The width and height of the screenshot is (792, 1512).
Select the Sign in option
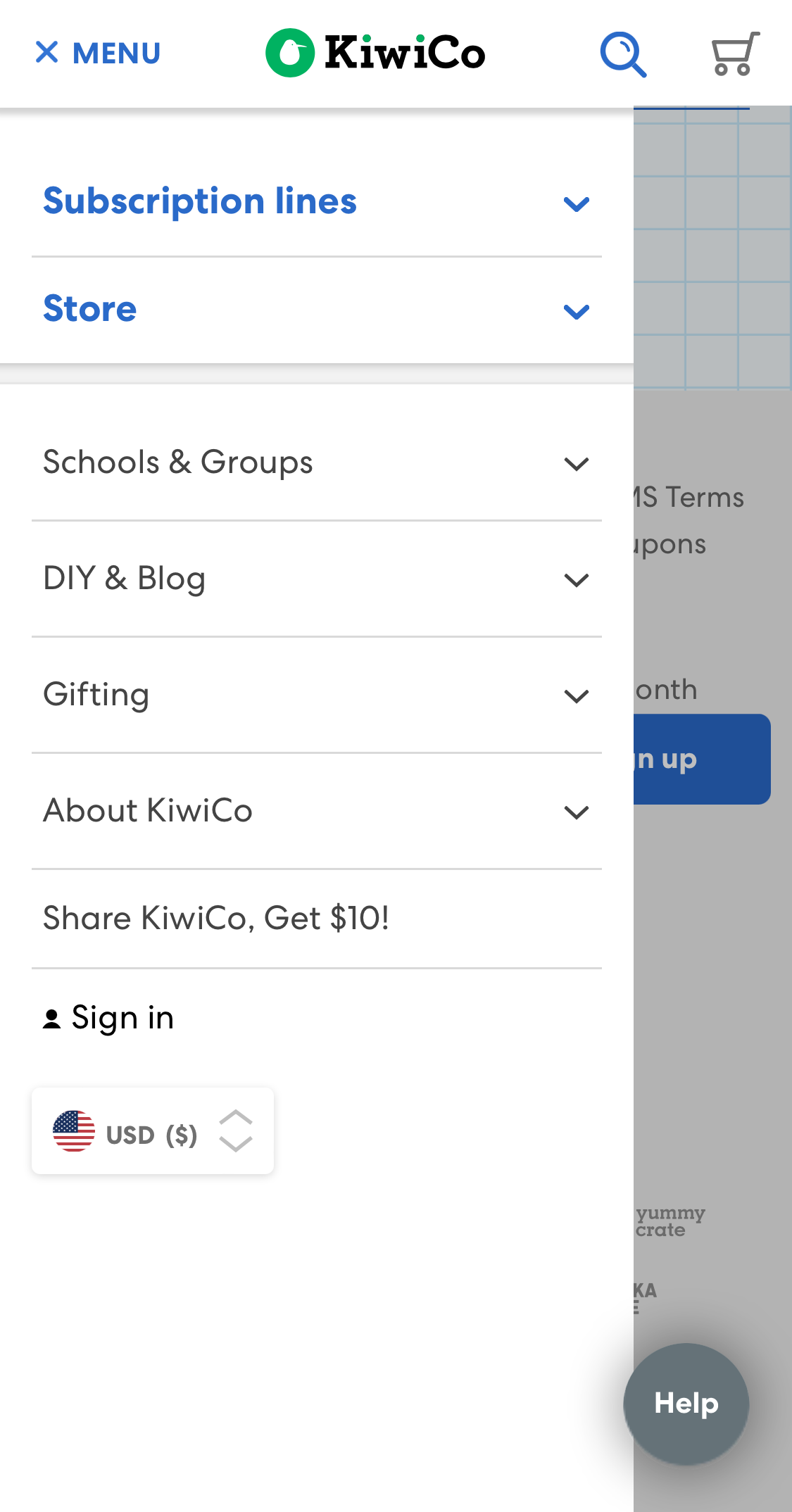coord(122,1016)
